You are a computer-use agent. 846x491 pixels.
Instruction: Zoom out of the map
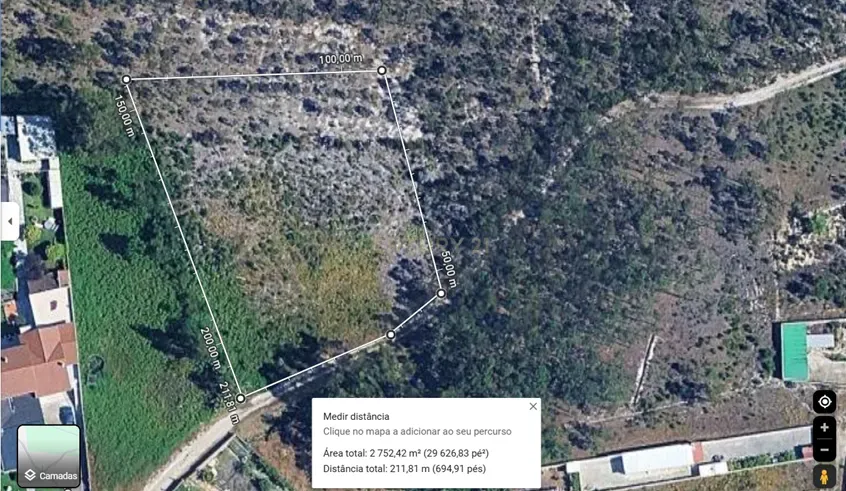pos(824,449)
